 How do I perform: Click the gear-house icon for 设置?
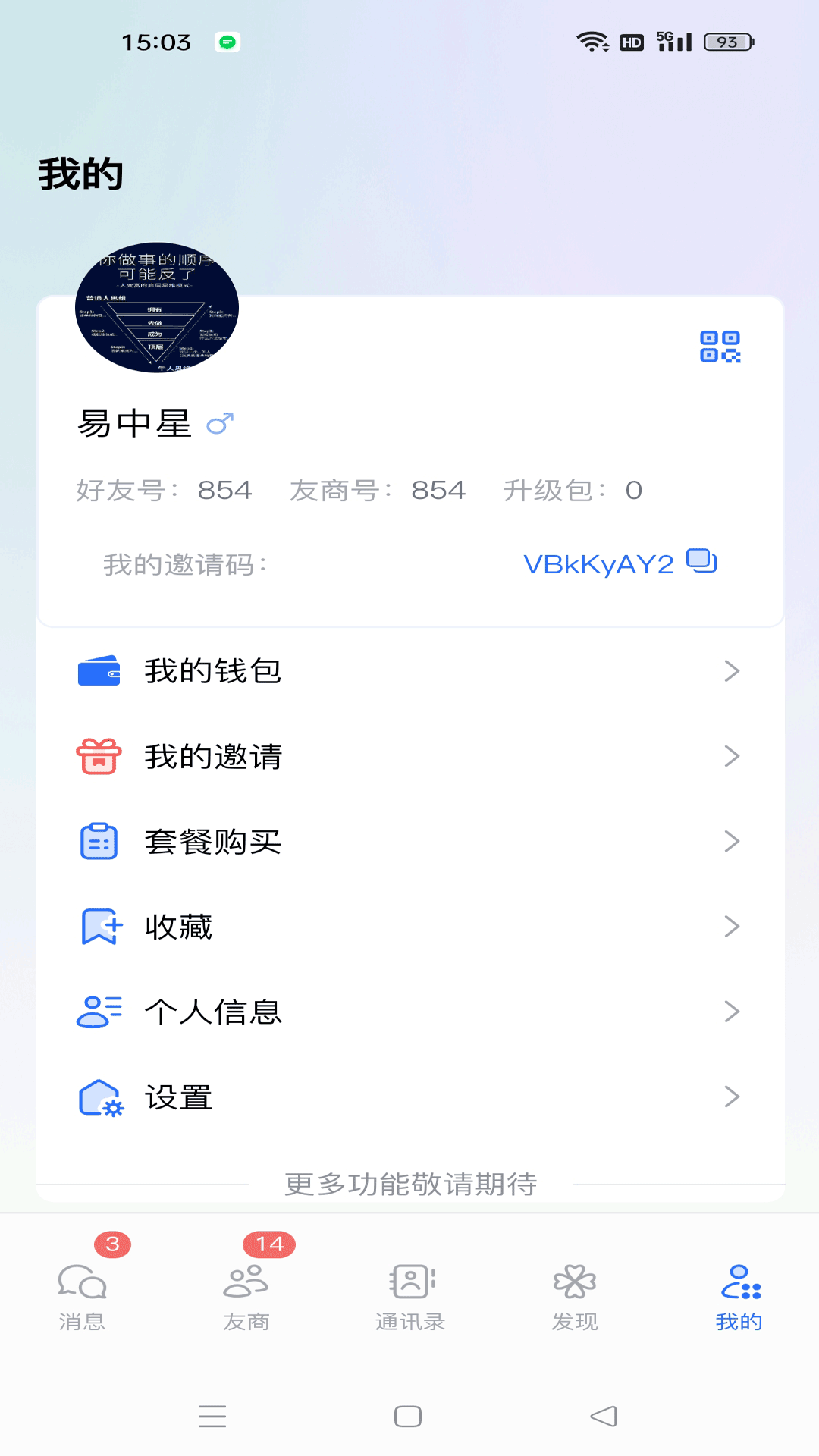[99, 1096]
